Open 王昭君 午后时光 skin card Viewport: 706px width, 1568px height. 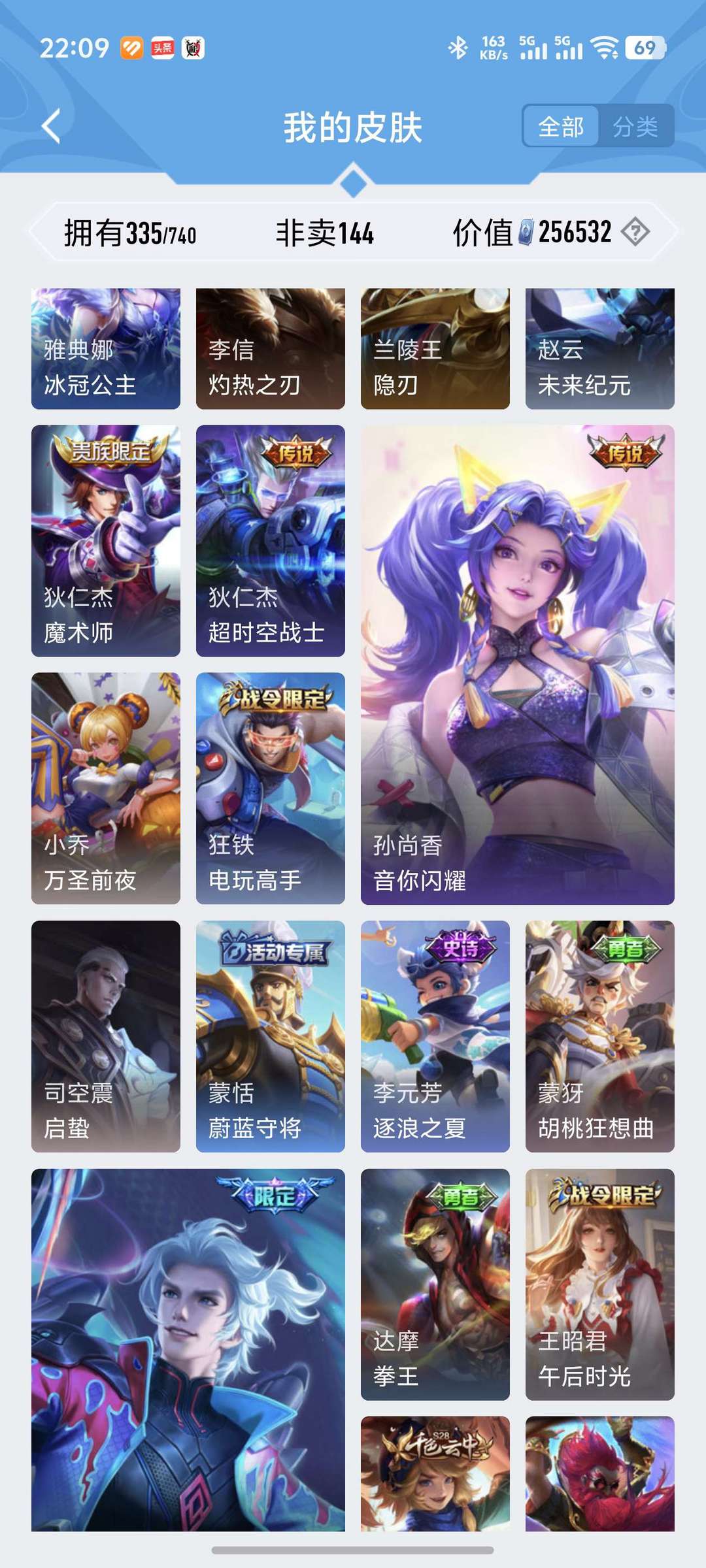point(600,1284)
